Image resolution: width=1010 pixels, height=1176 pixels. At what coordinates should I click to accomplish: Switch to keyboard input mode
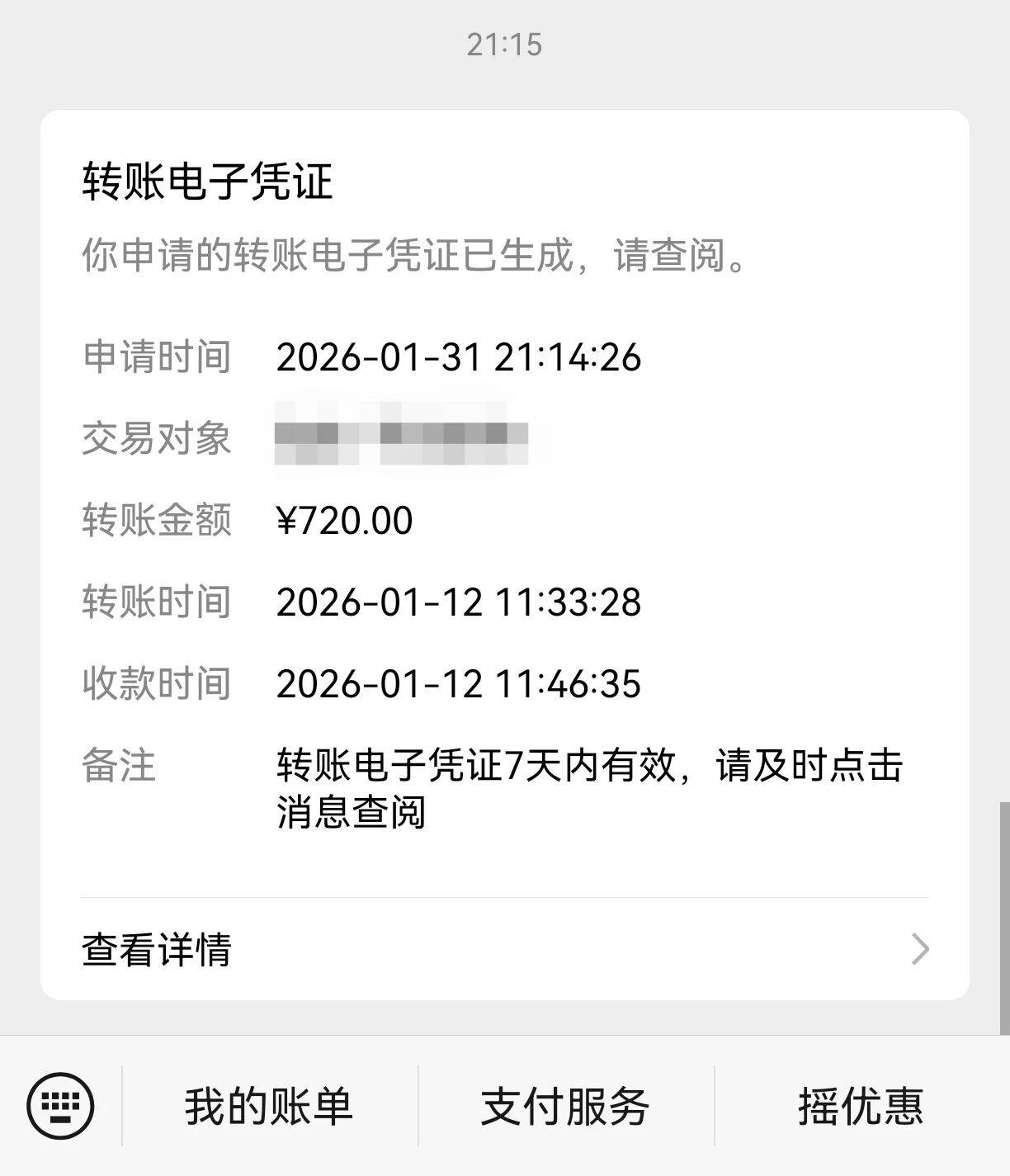pos(60,1106)
